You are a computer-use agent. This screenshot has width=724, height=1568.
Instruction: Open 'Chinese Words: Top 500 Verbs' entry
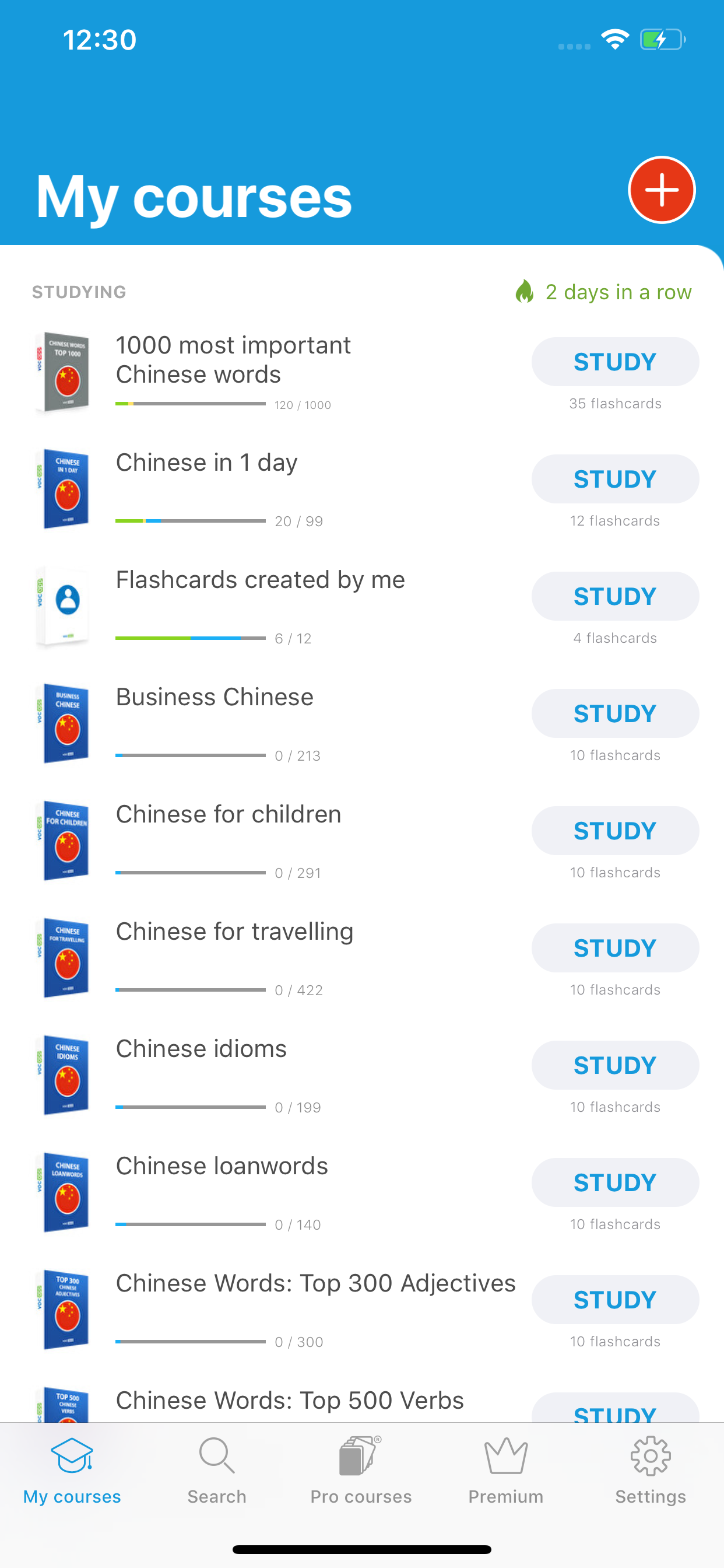[x=289, y=1400]
